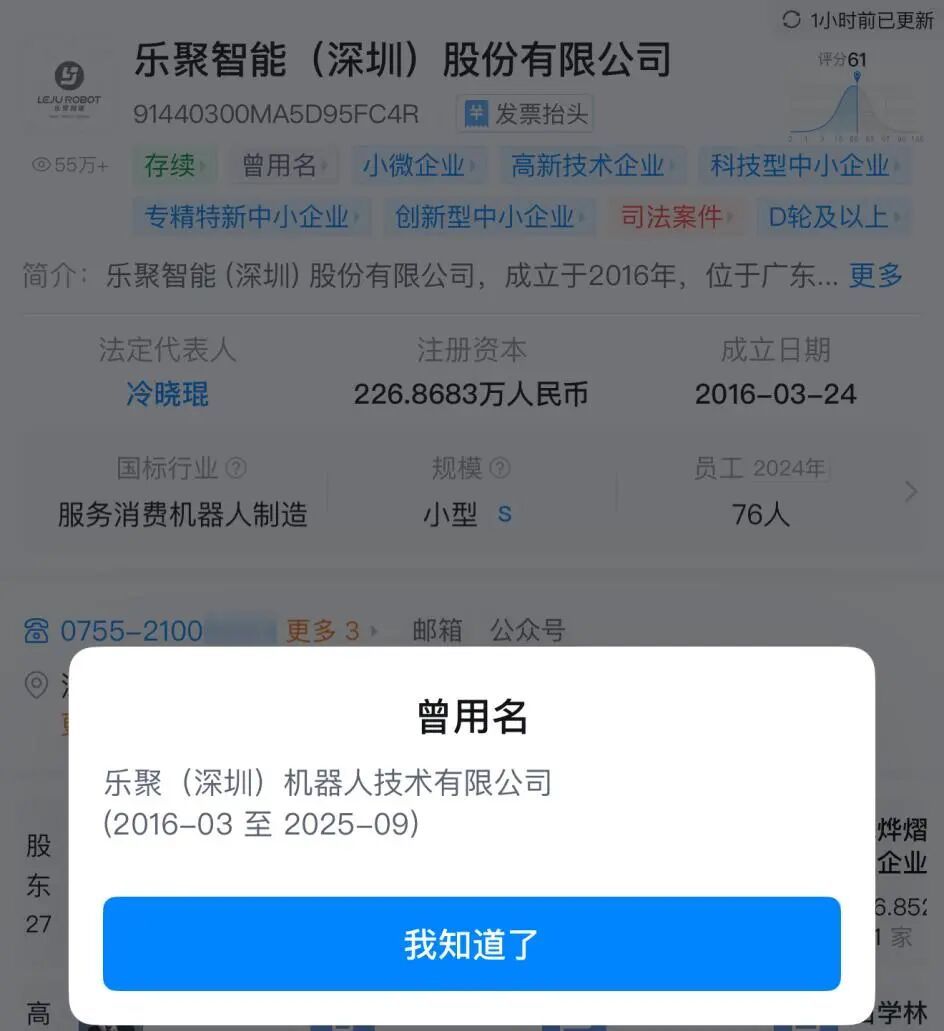View the D轮及以上 funding tag

pyautogui.click(x=832, y=216)
